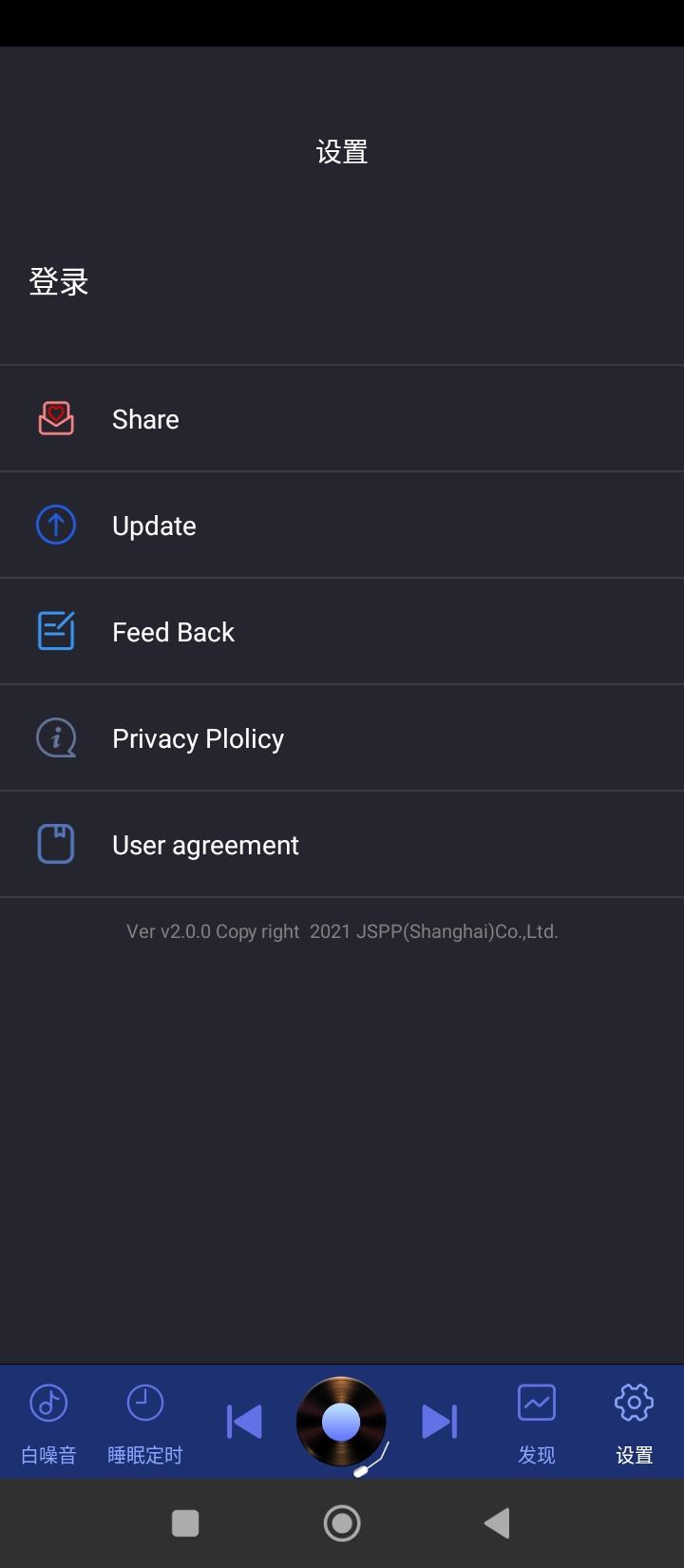Image resolution: width=684 pixels, height=1568 pixels.
Task: Skip to next track
Action: coord(440,1421)
